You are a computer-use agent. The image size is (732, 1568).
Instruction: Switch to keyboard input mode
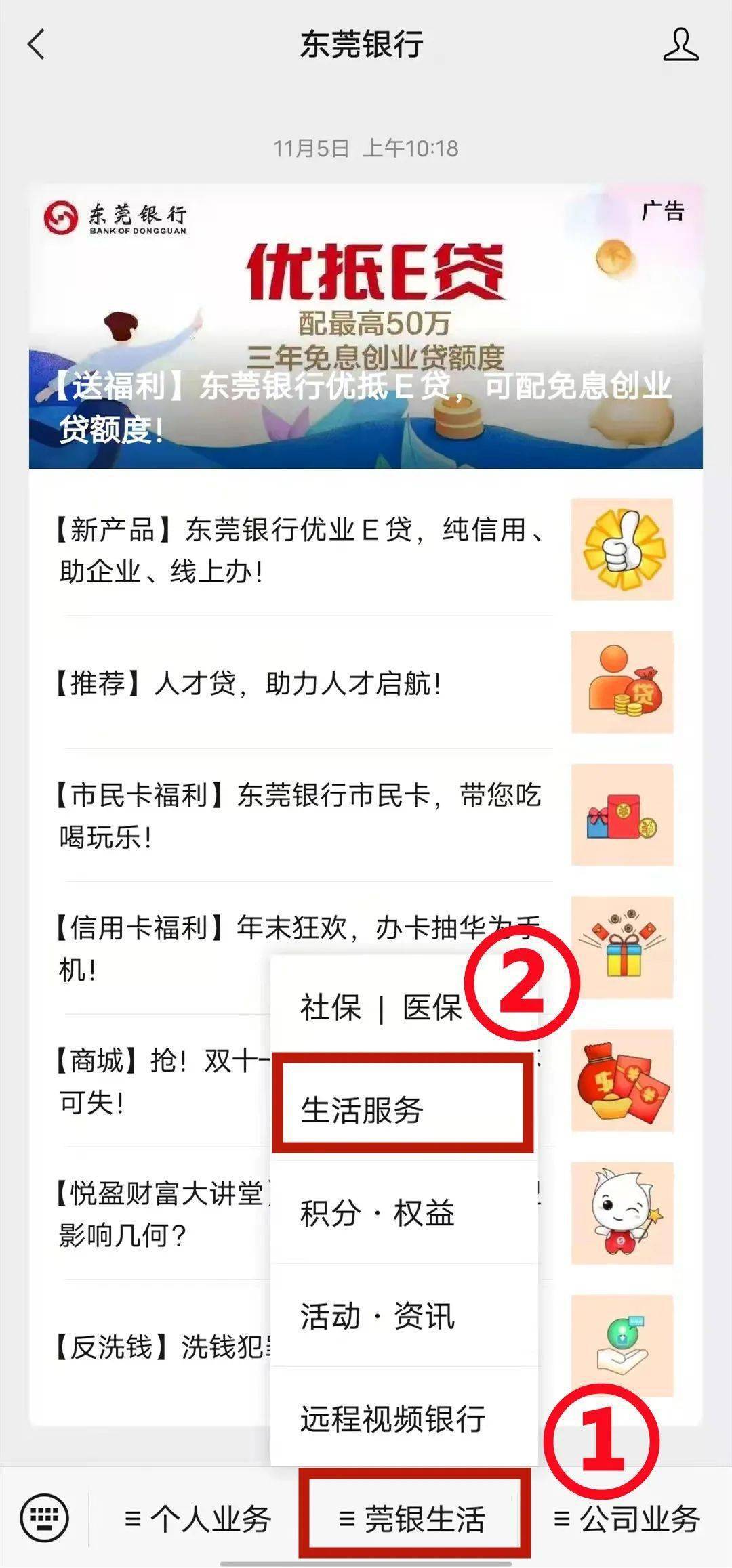pos(45,1518)
